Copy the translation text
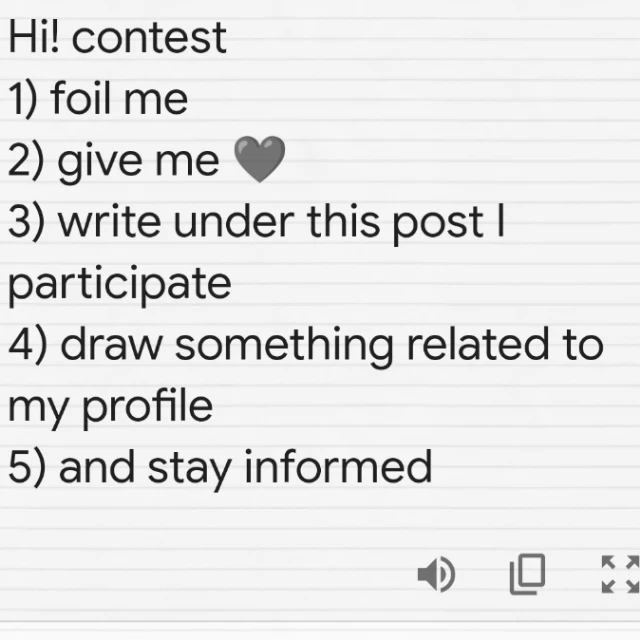 pyautogui.click(x=527, y=574)
